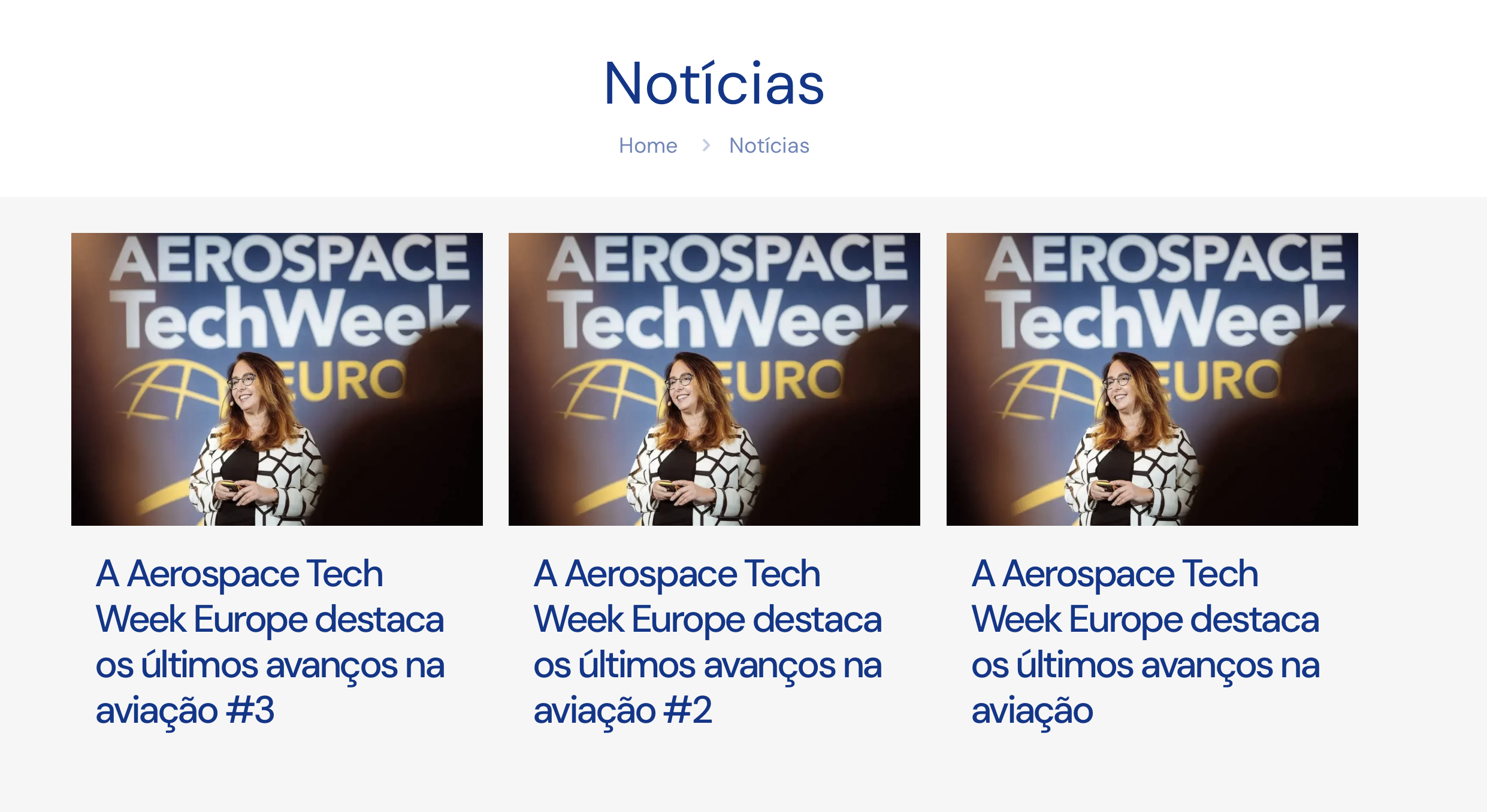
Task: Read the headline ending in aviação #2
Action: click(x=708, y=641)
